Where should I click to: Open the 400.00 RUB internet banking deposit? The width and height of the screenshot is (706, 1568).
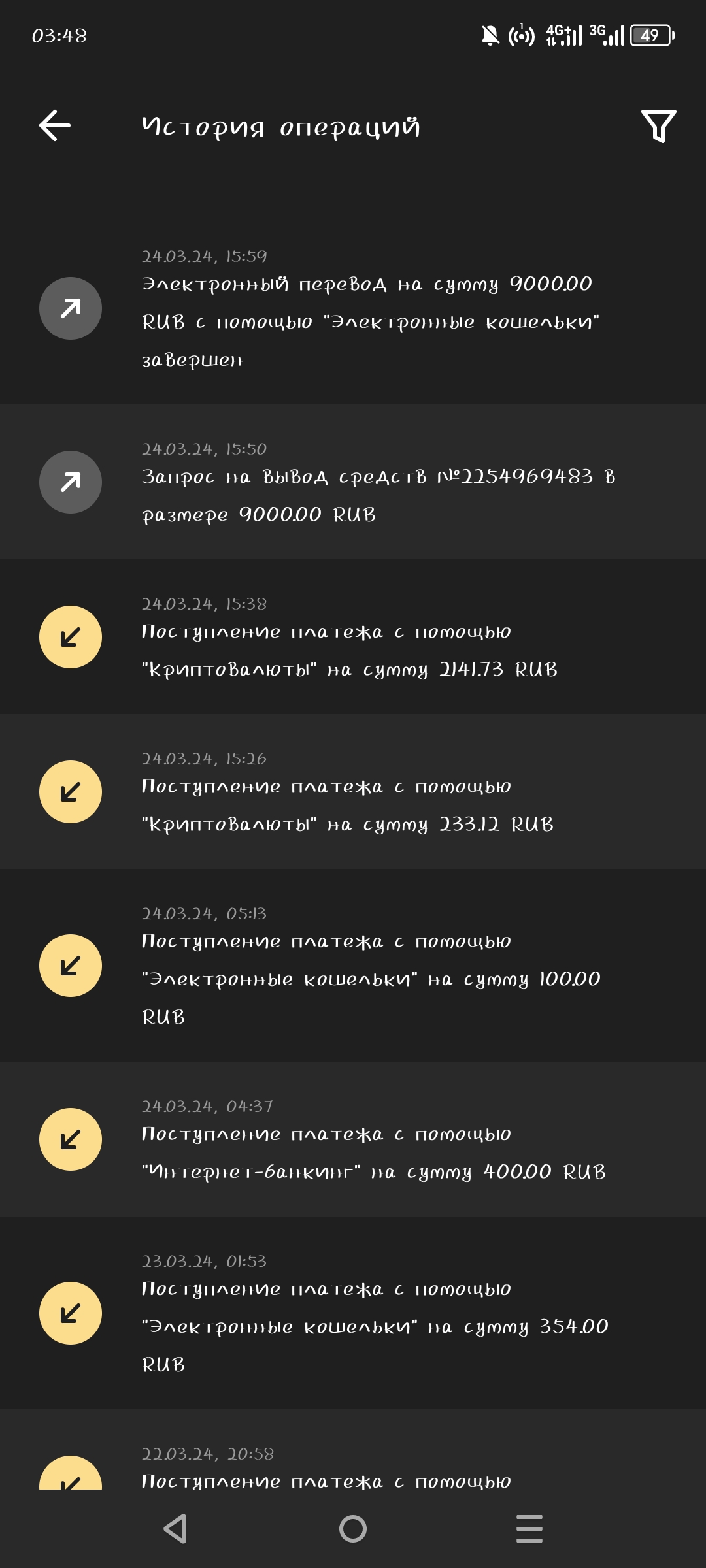[366, 1139]
